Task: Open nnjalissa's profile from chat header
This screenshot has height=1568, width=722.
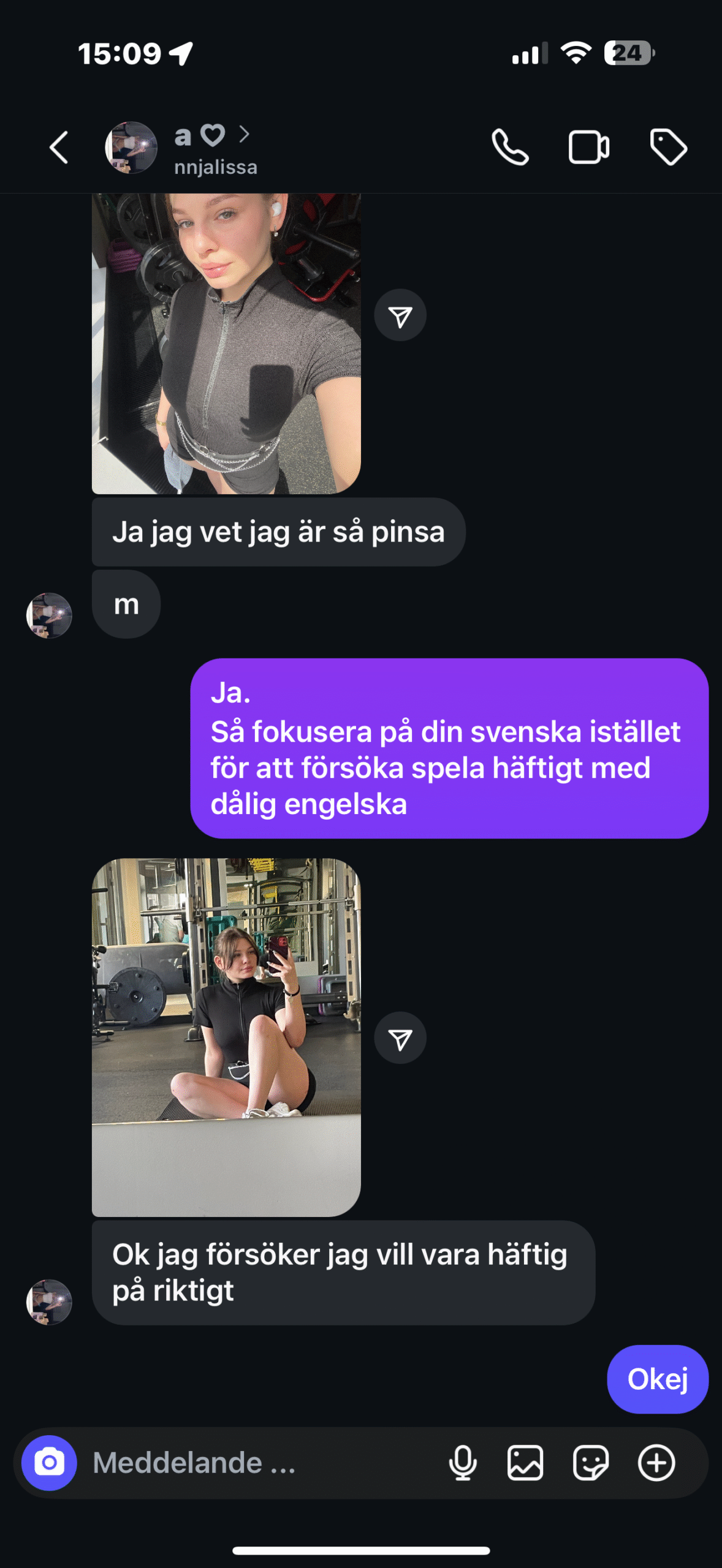Action: (181, 148)
